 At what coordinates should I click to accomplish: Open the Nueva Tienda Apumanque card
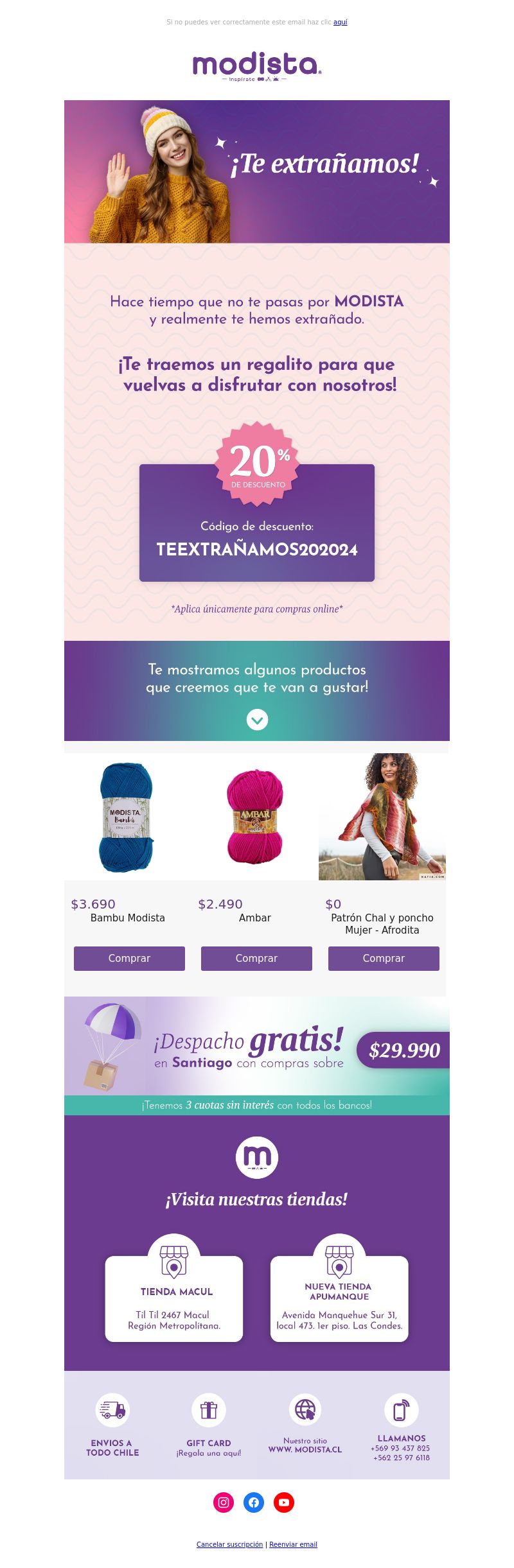click(x=339, y=1298)
